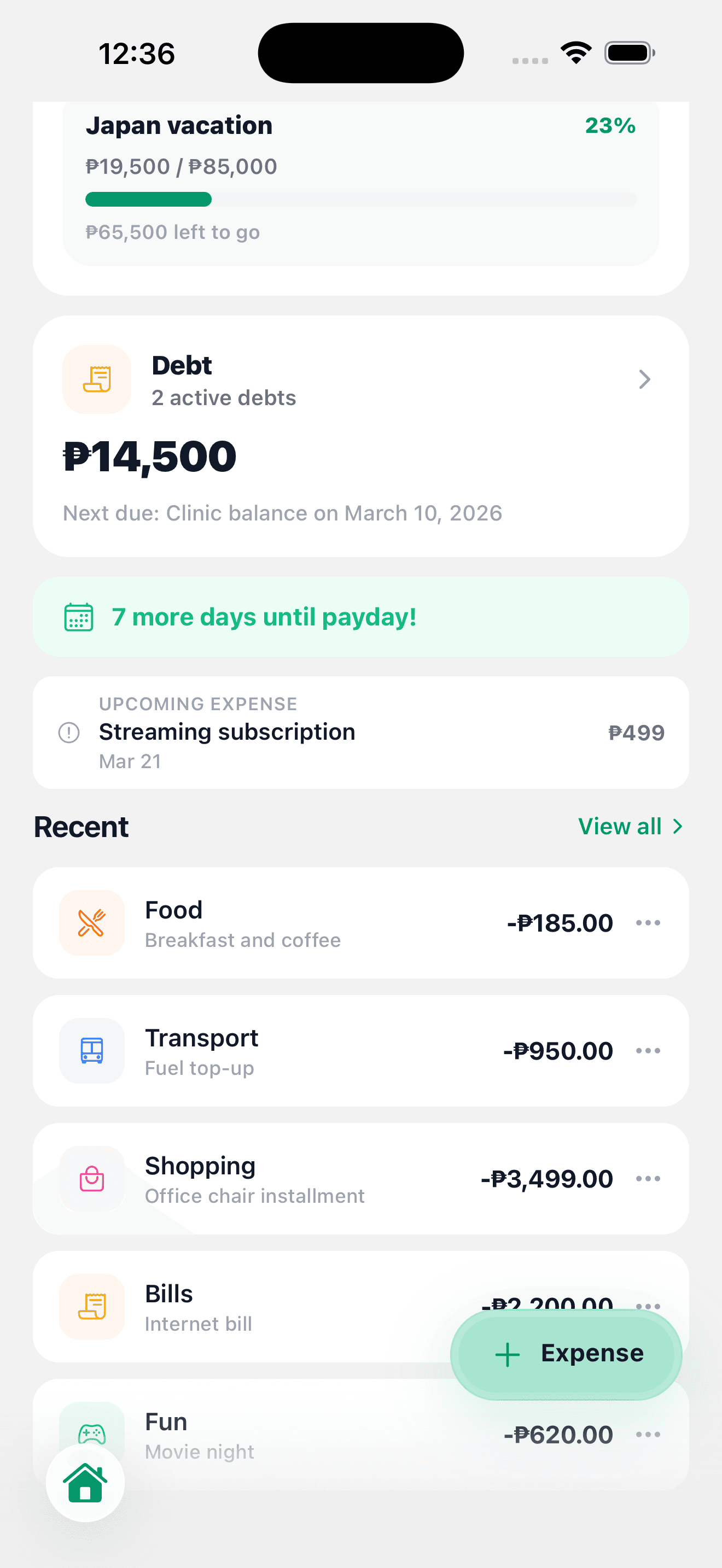Open options for the Transport expense
This screenshot has width=722, height=1568.
648,1051
